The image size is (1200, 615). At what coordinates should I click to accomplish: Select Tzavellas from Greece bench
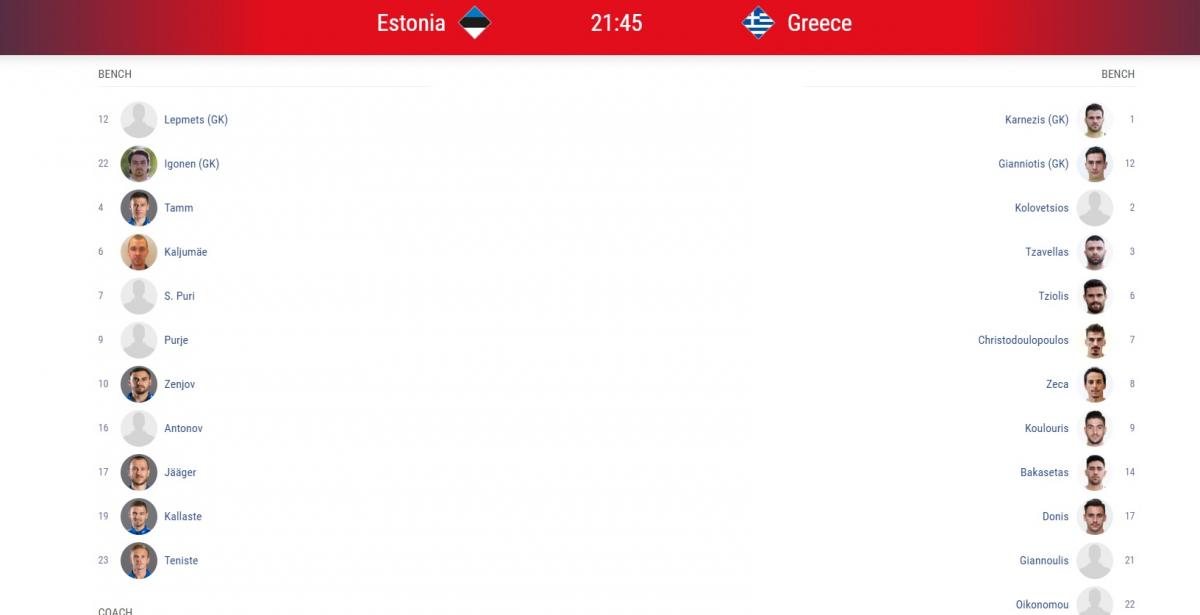1047,252
